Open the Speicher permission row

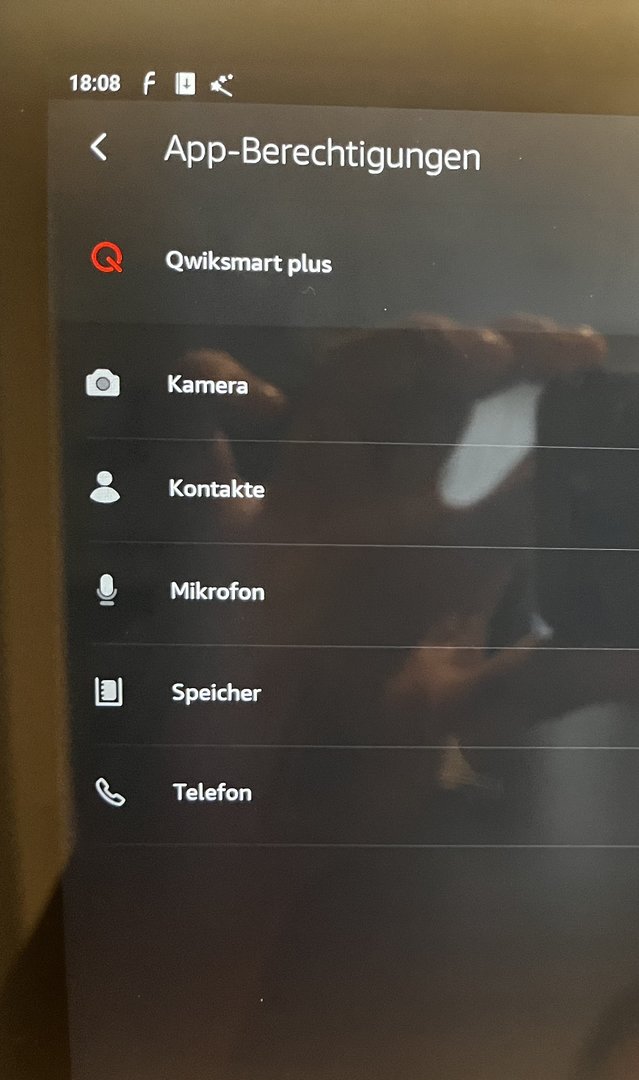[216, 692]
